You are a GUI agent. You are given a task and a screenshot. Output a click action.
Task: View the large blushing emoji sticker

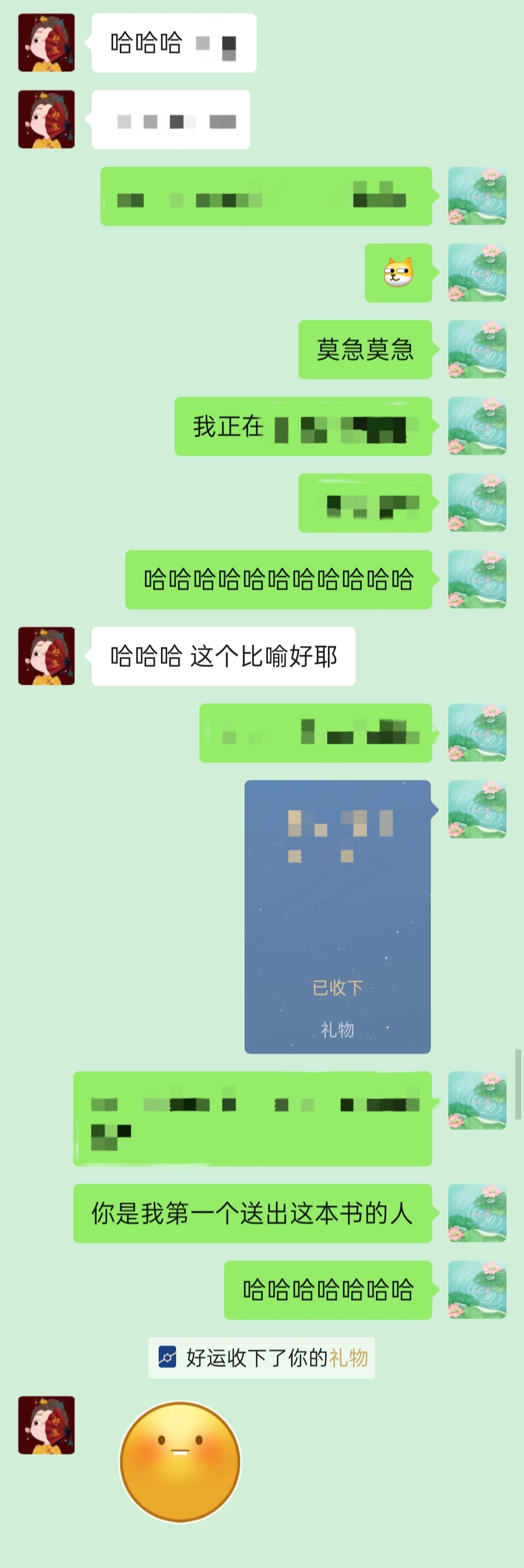coord(180,1461)
